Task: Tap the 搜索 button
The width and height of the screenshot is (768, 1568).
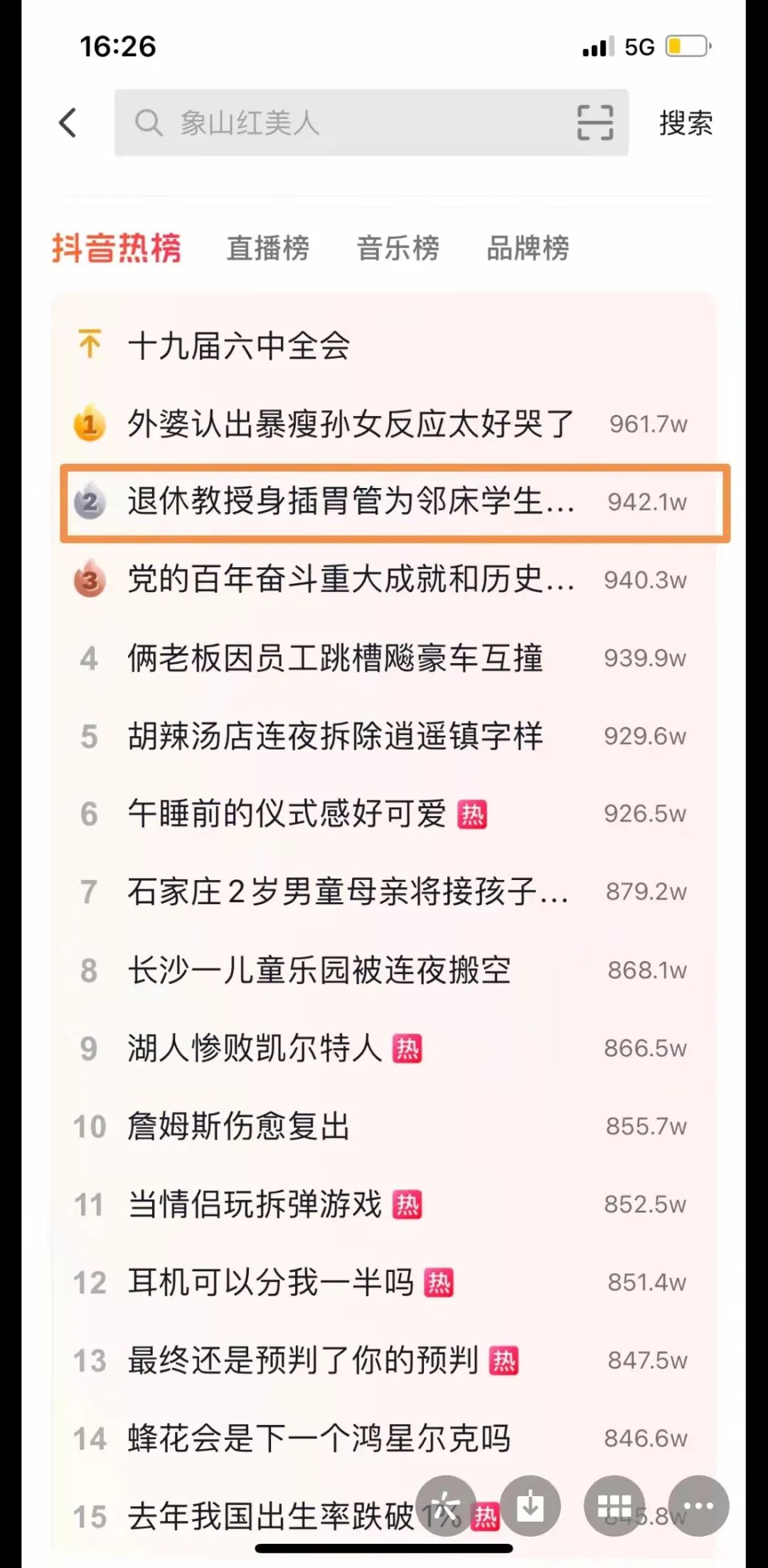Action: (x=686, y=123)
